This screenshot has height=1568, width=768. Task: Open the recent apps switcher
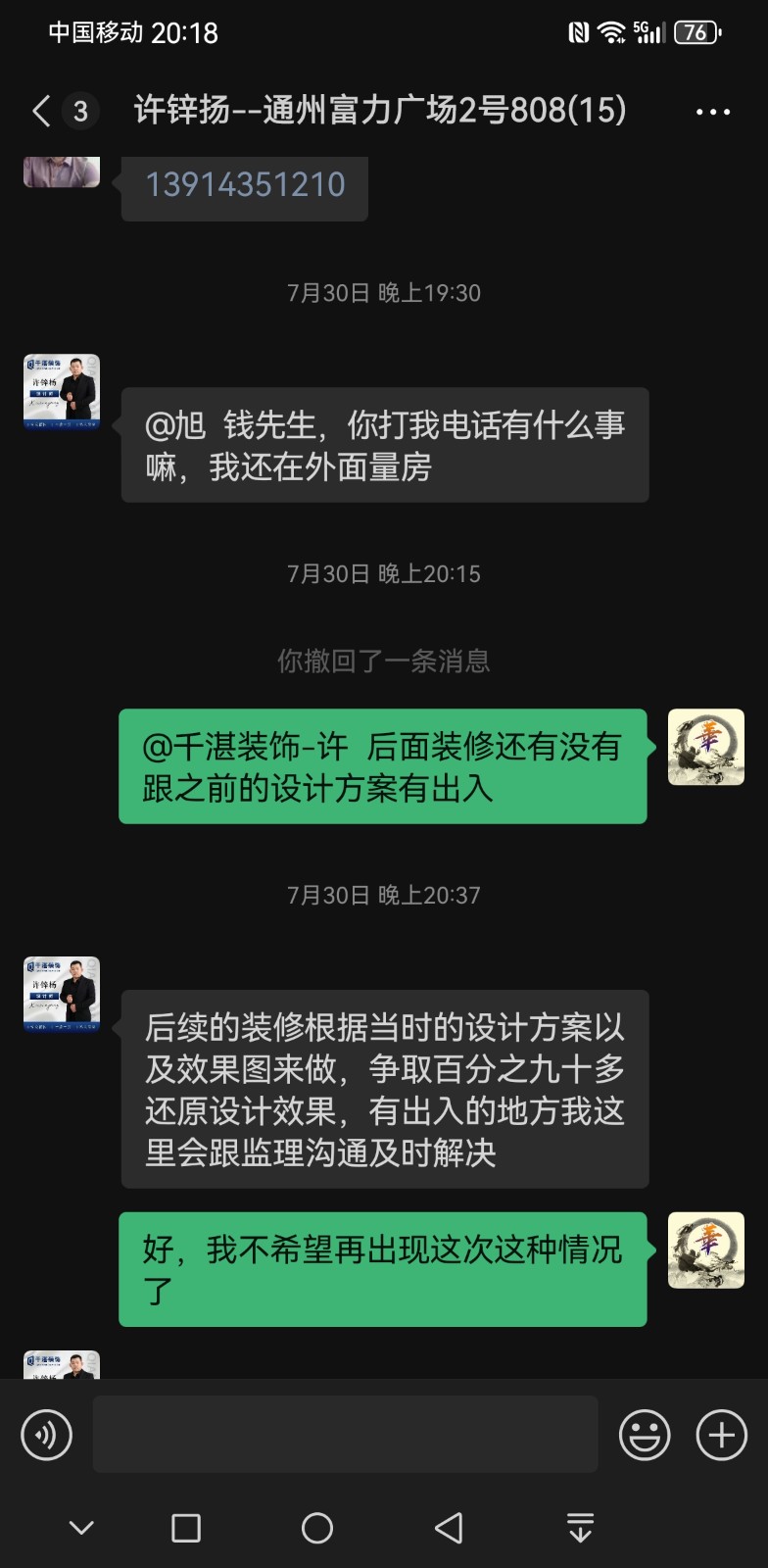186,1528
